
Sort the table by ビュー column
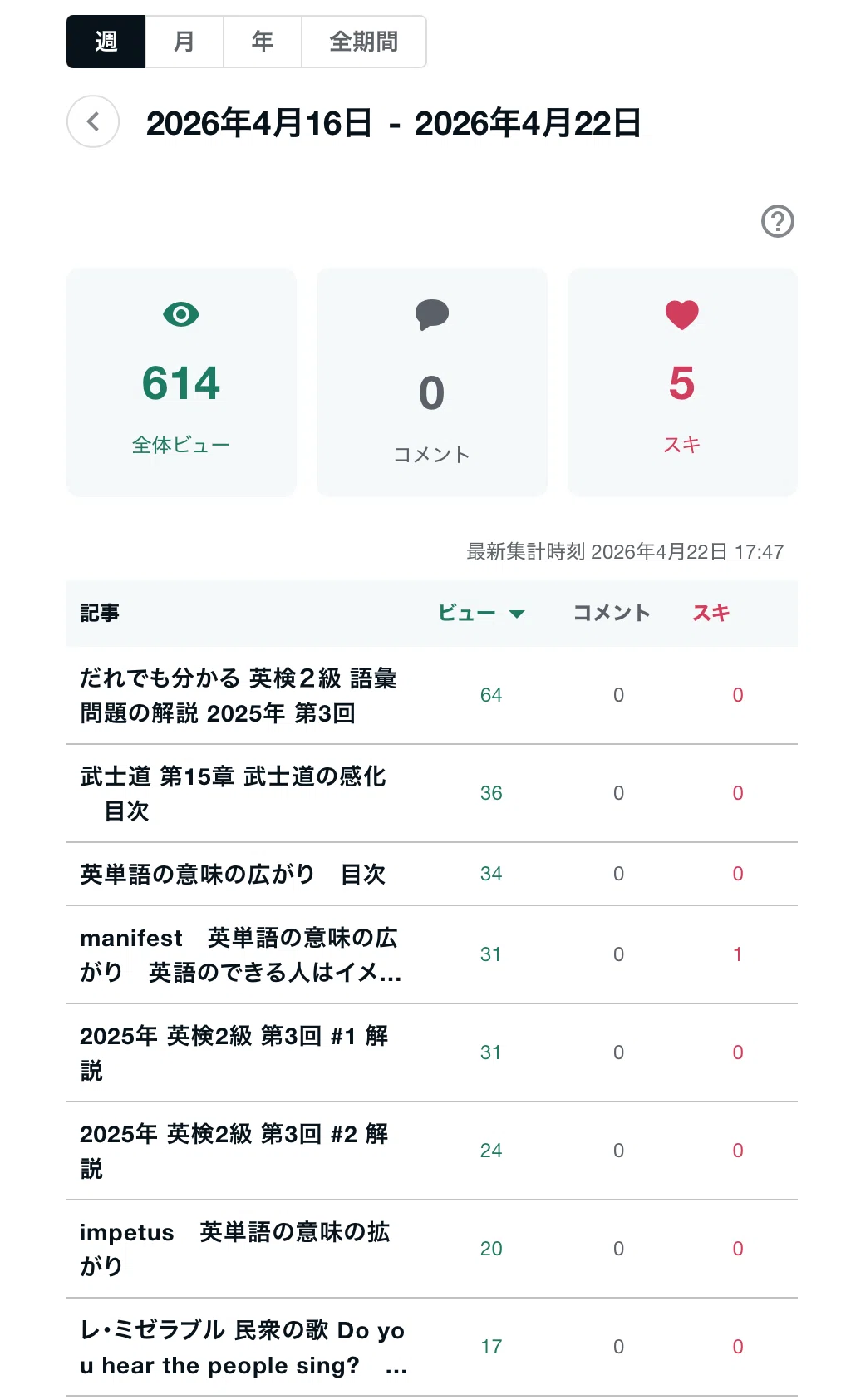tap(481, 614)
